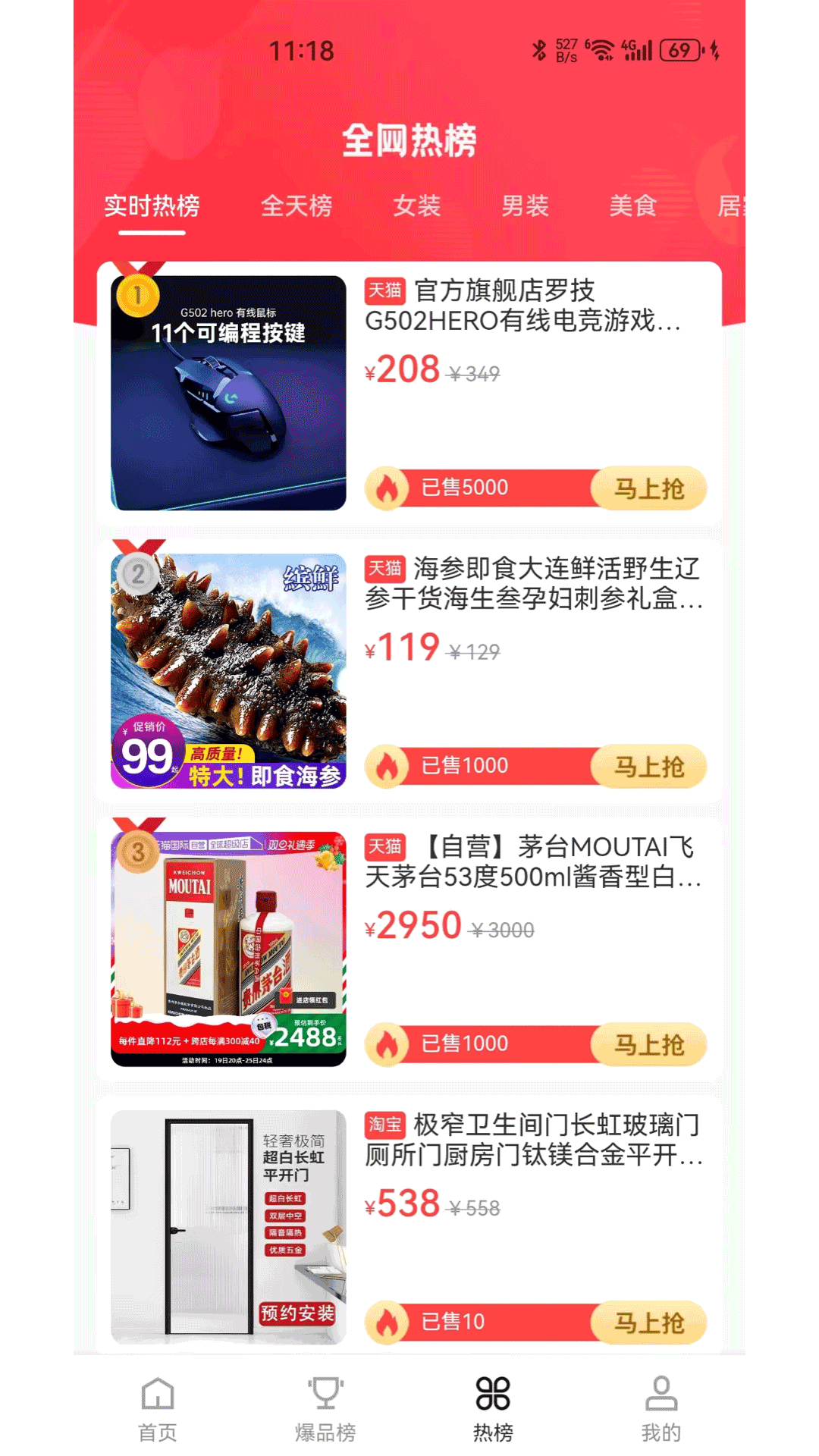The height and width of the screenshot is (1456, 819).
Task: Open the 男装 category tab
Action: point(525,206)
